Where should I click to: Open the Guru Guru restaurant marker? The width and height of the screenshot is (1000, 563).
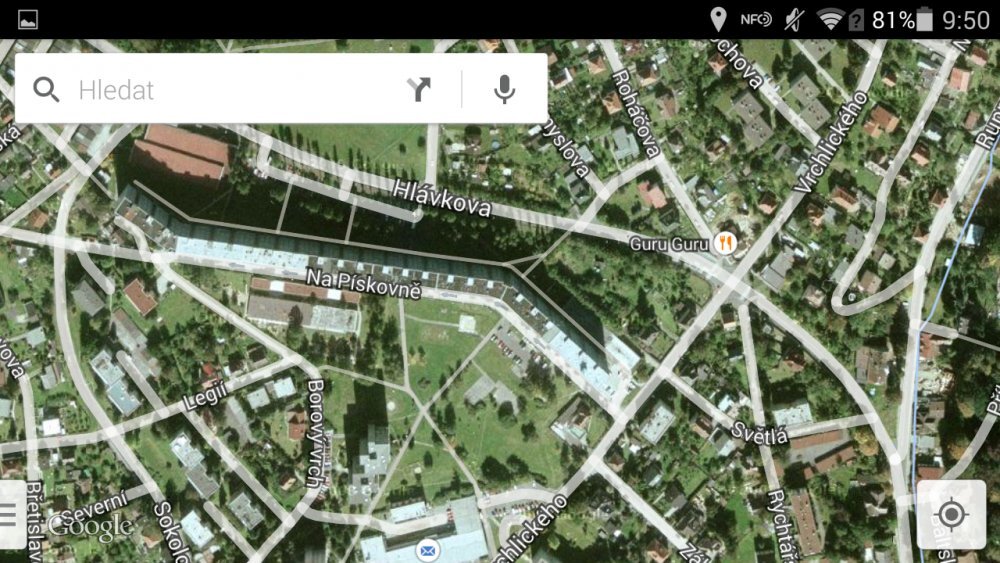[726, 242]
